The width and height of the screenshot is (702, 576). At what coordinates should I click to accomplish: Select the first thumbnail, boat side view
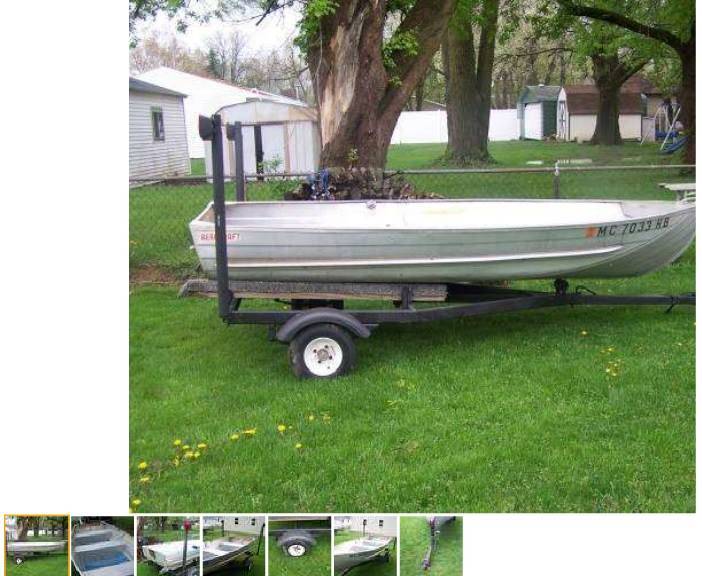pyautogui.click(x=36, y=546)
